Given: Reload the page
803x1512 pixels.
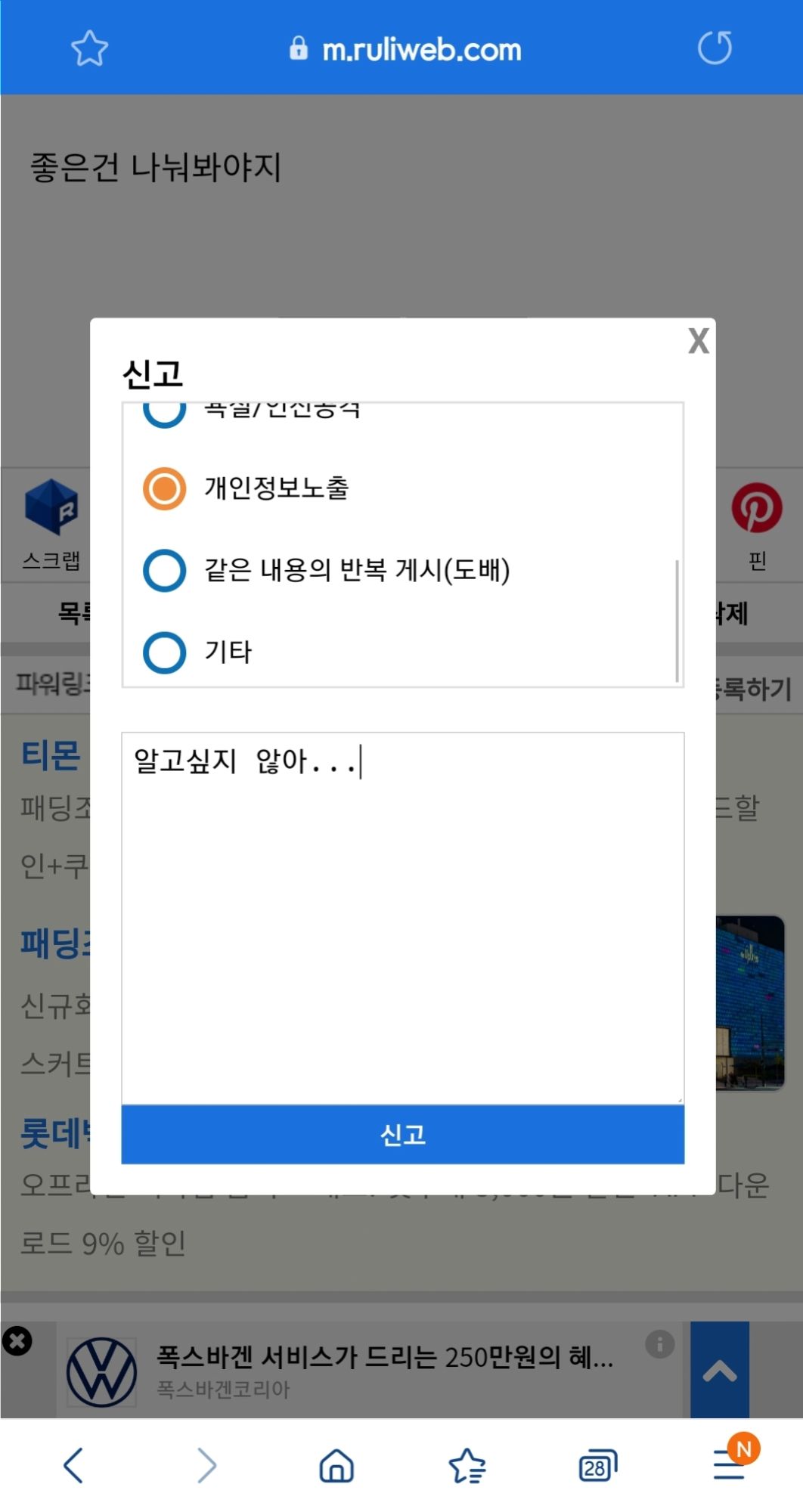Looking at the screenshot, I should tap(714, 48).
